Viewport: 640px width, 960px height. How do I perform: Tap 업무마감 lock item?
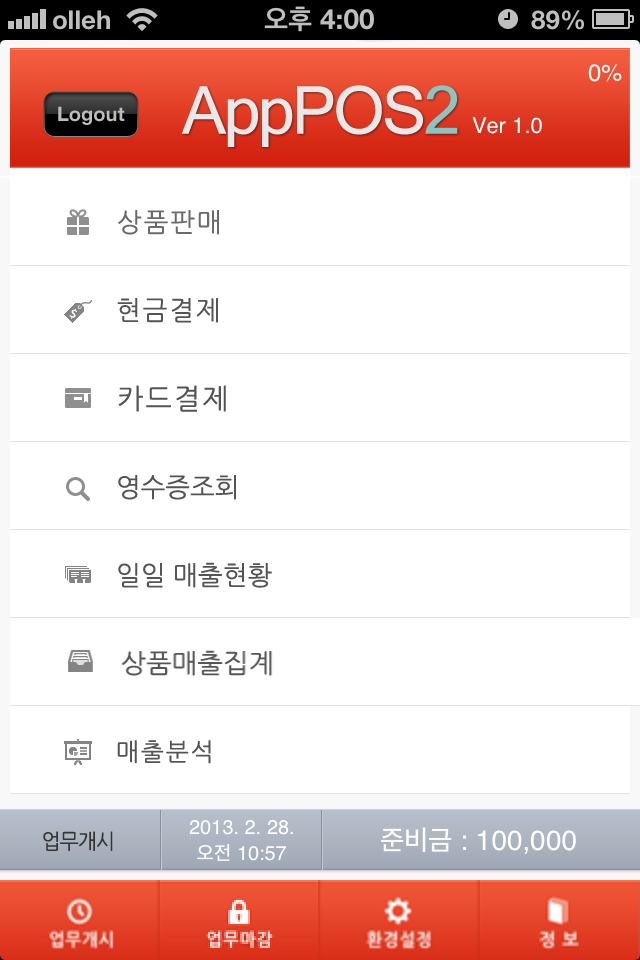pyautogui.click(x=239, y=922)
